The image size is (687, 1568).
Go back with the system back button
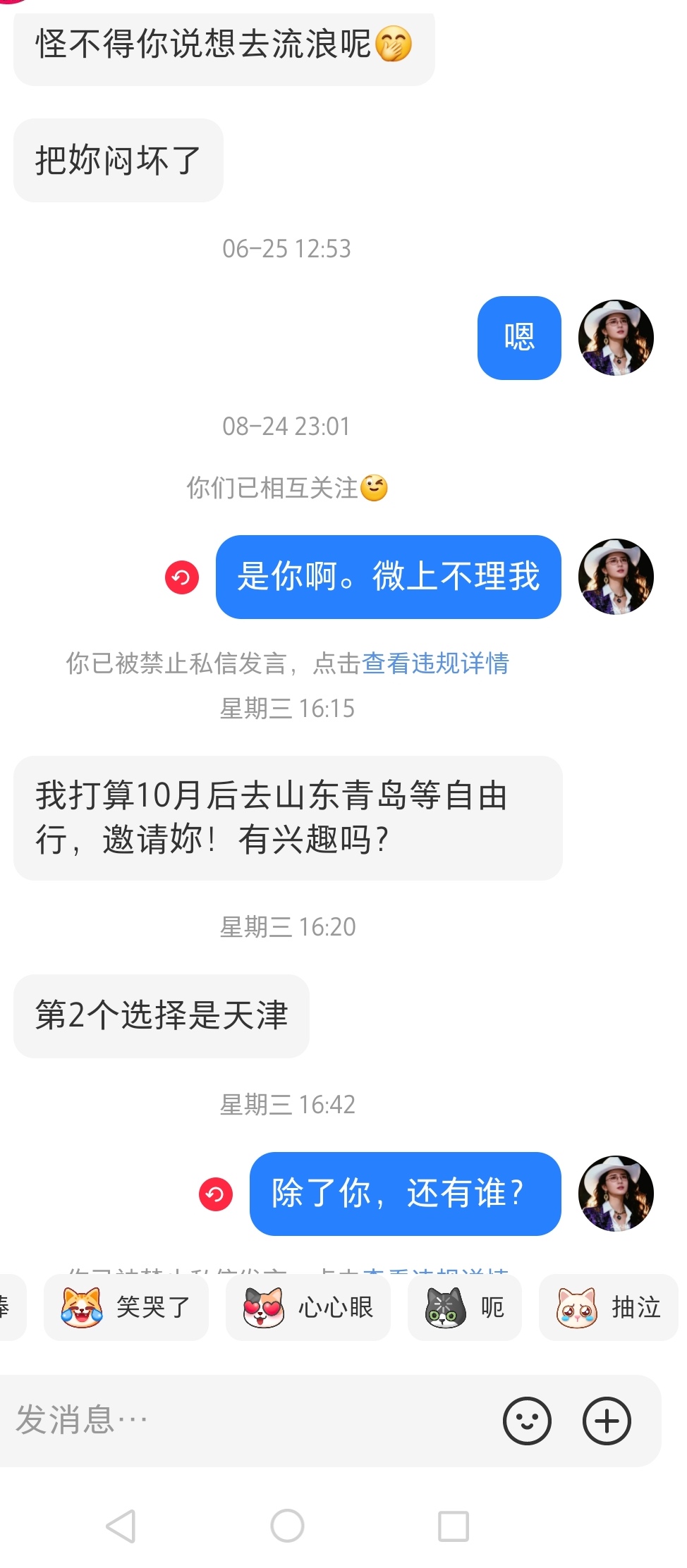(121, 1526)
